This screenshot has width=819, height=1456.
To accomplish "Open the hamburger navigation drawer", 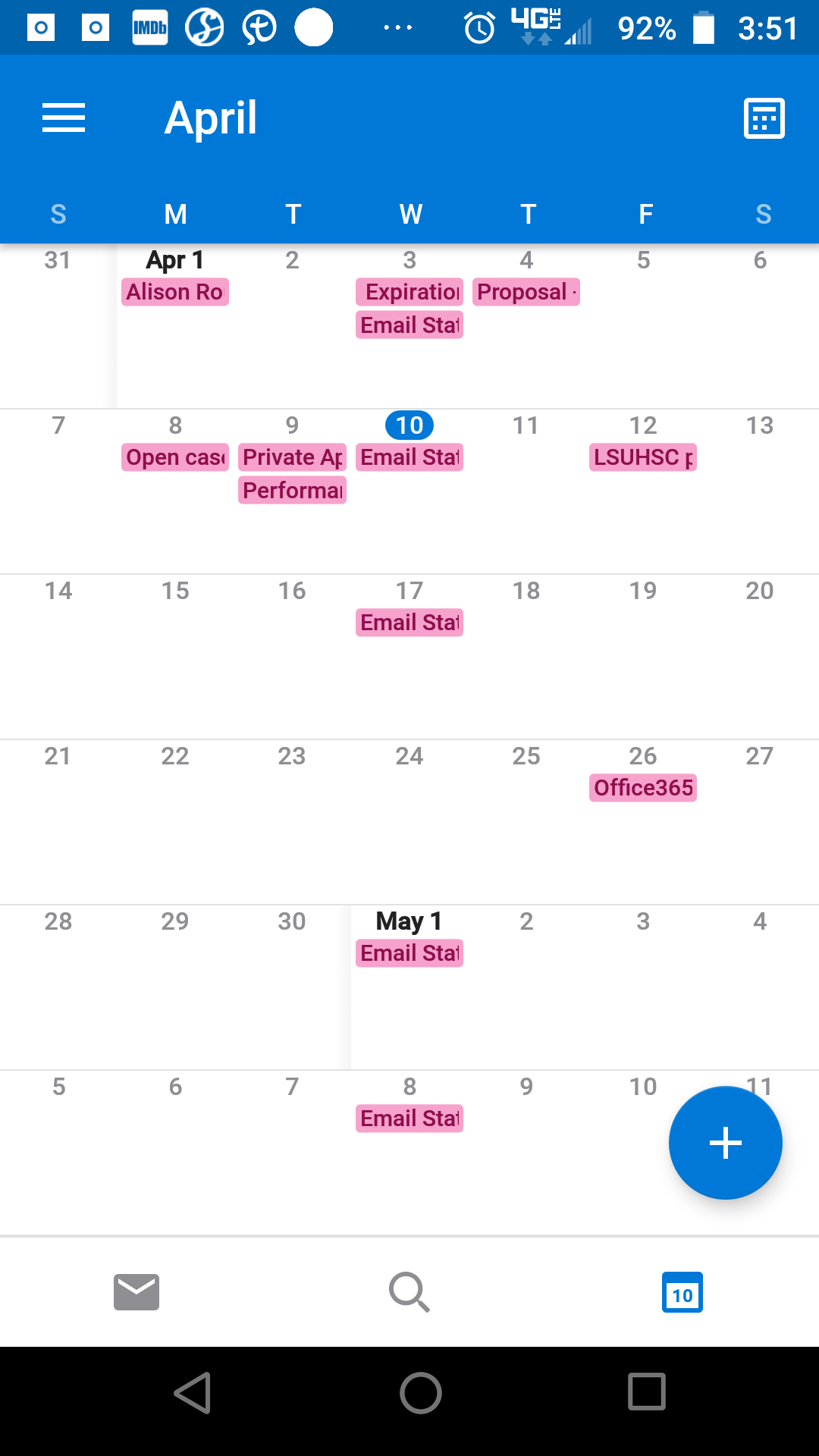I will click(x=64, y=118).
